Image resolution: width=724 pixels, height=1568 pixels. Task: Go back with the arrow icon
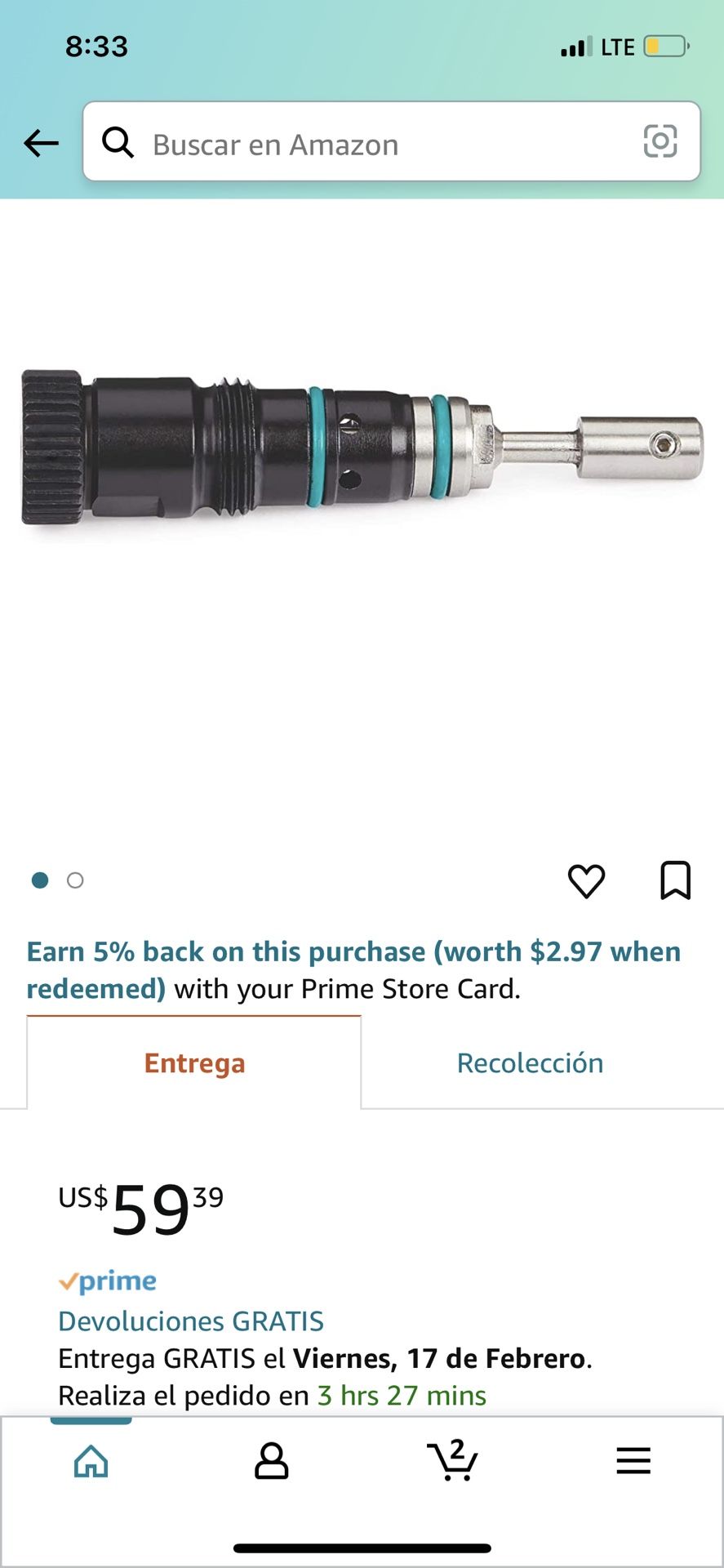41,143
